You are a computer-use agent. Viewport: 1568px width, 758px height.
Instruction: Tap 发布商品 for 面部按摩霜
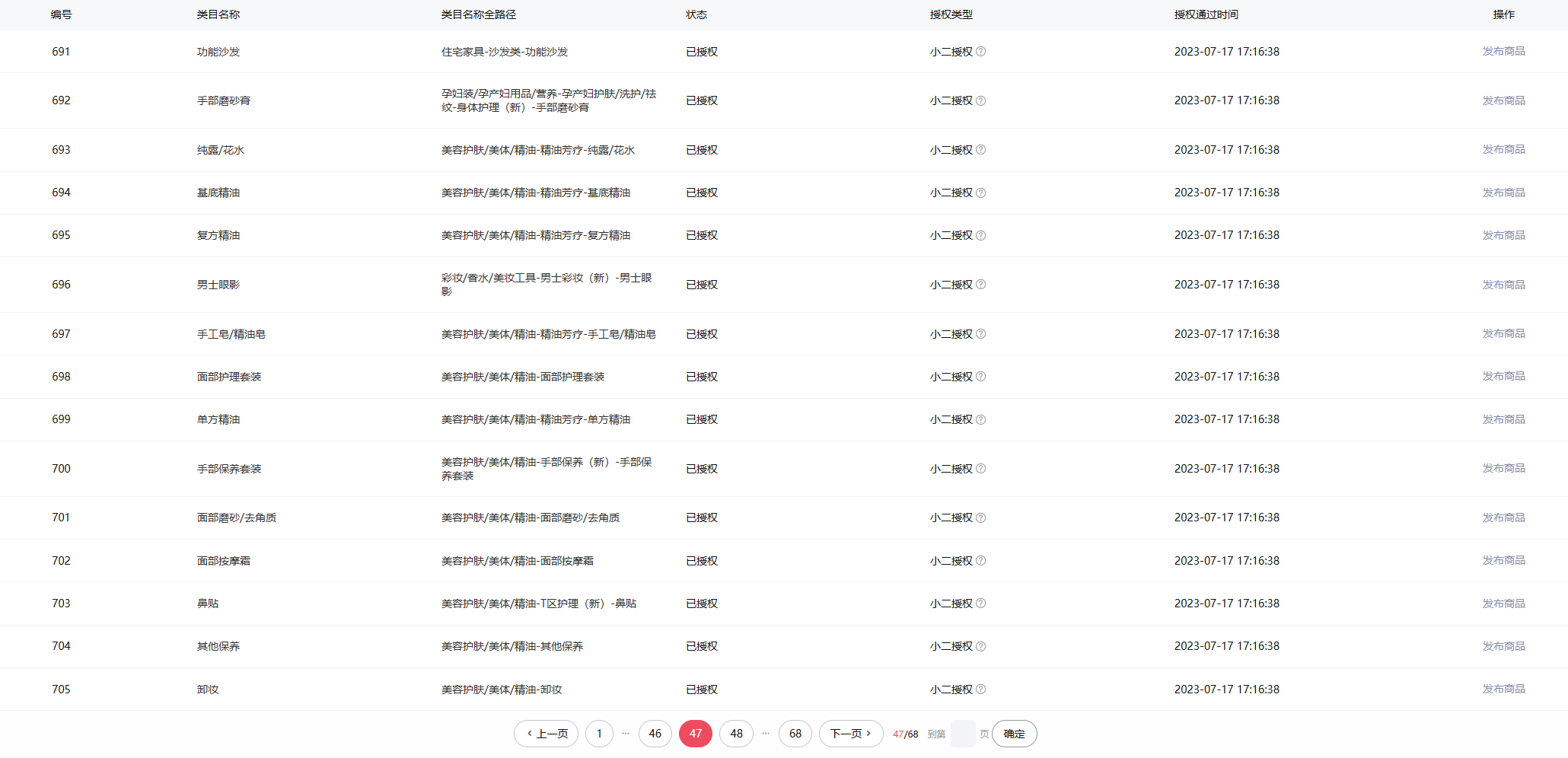click(1503, 560)
